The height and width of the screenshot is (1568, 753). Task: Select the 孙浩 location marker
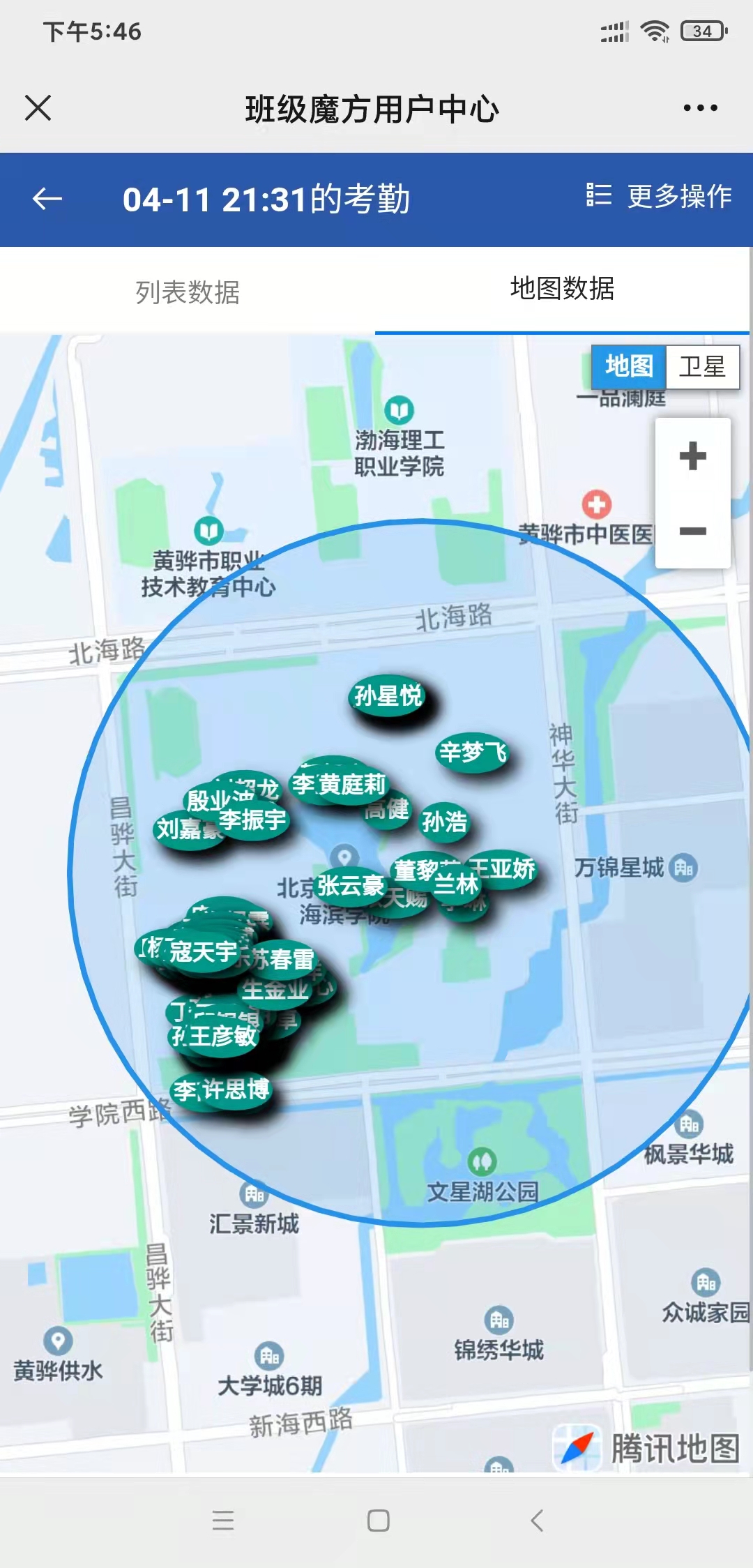[x=444, y=822]
